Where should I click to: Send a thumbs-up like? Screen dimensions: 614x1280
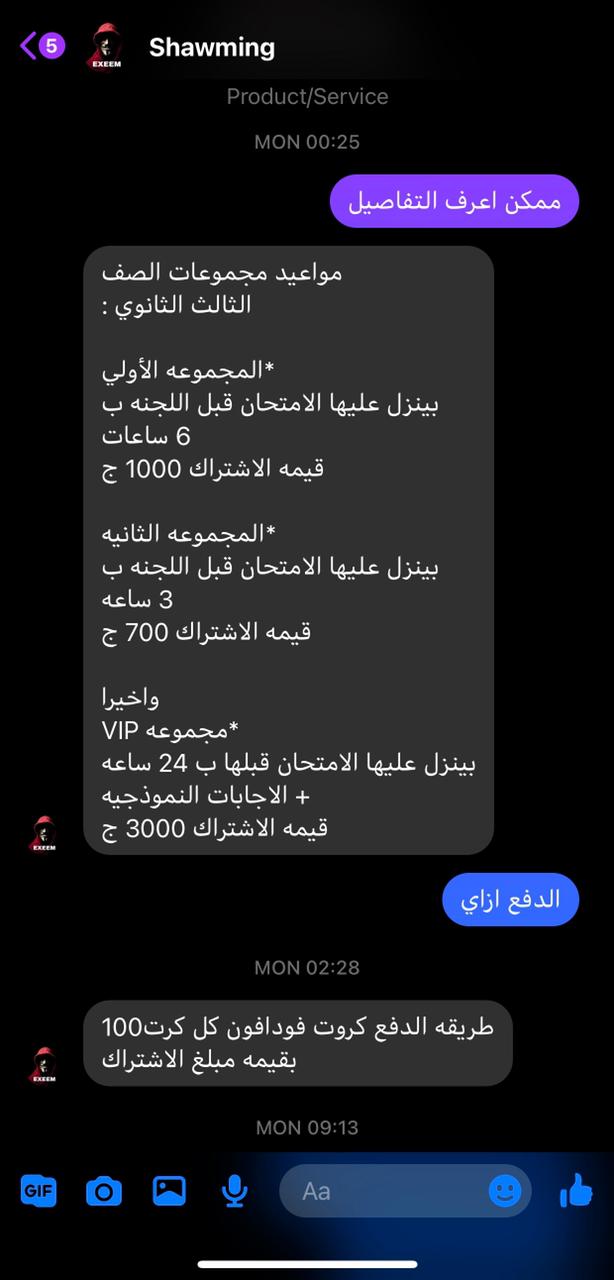[576, 1190]
